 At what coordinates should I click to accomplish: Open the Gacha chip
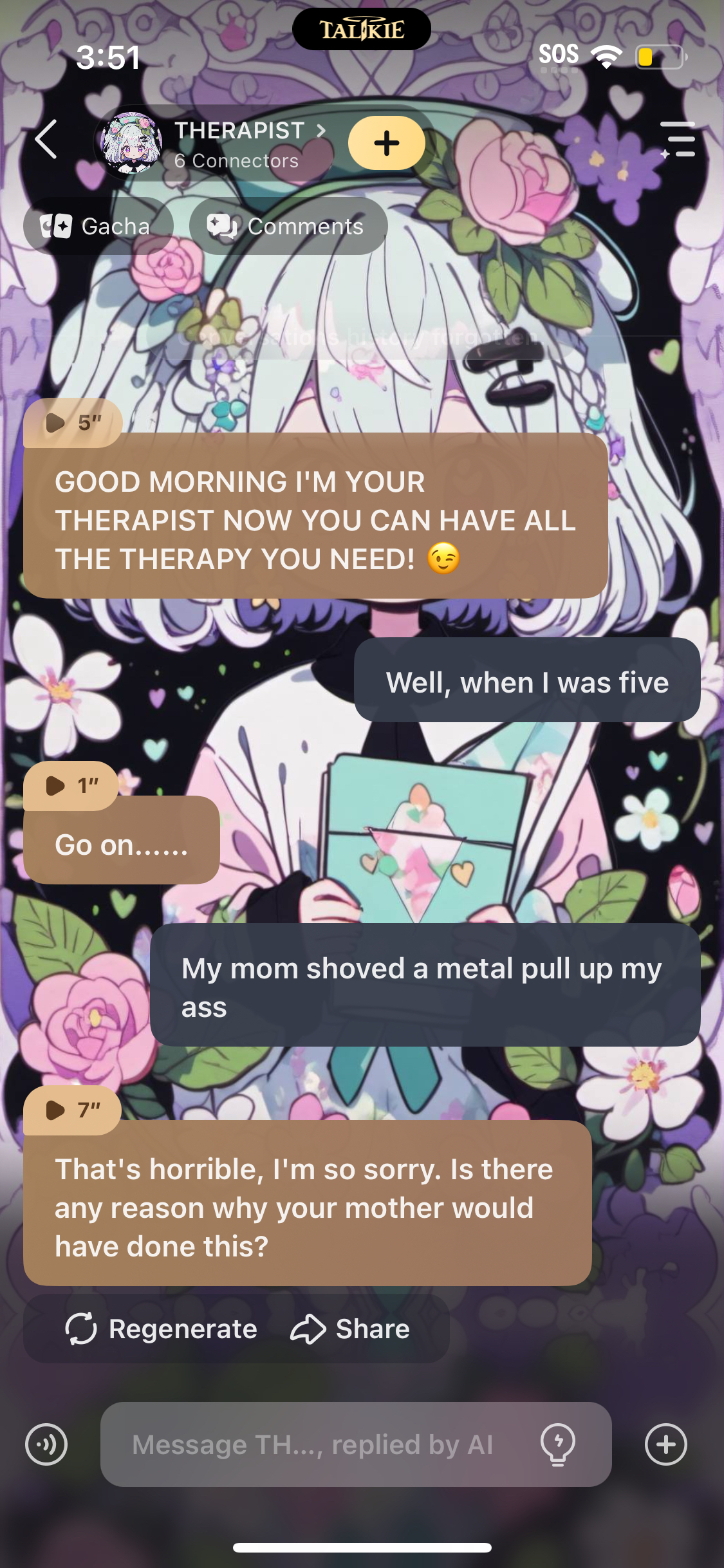(98, 227)
